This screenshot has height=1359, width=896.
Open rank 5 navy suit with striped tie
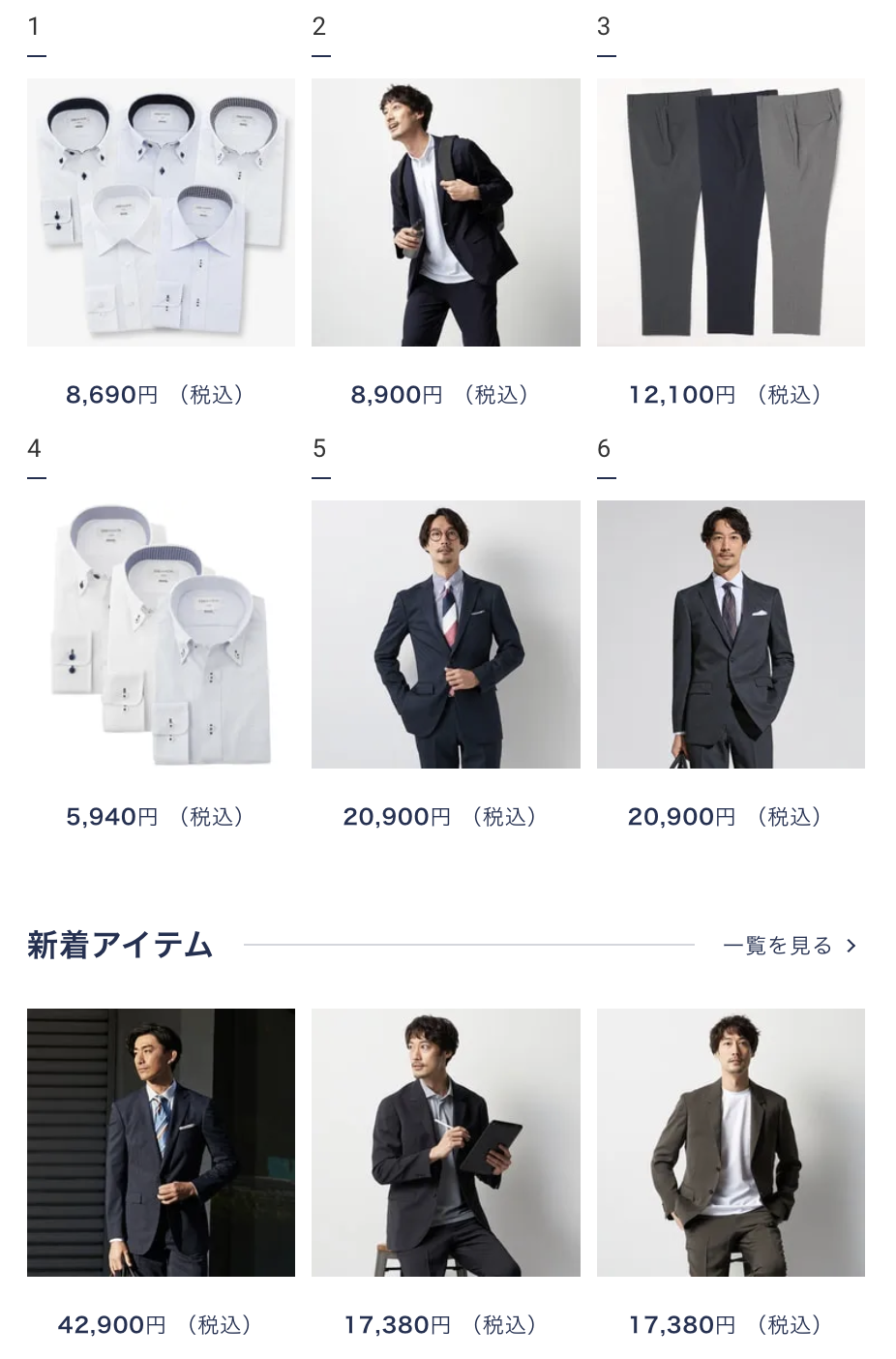(445, 634)
